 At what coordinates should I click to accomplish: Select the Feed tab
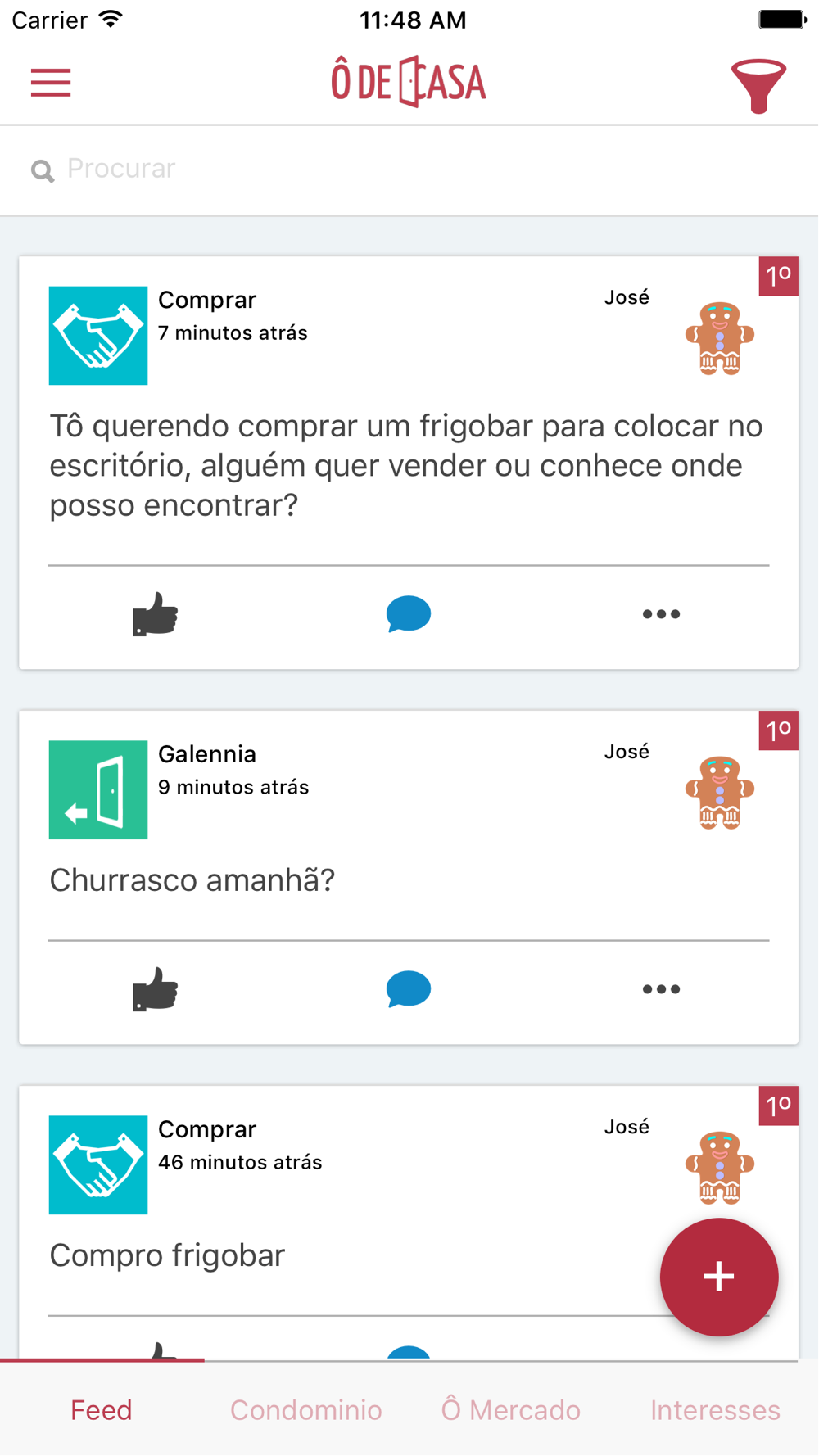pos(102,1410)
